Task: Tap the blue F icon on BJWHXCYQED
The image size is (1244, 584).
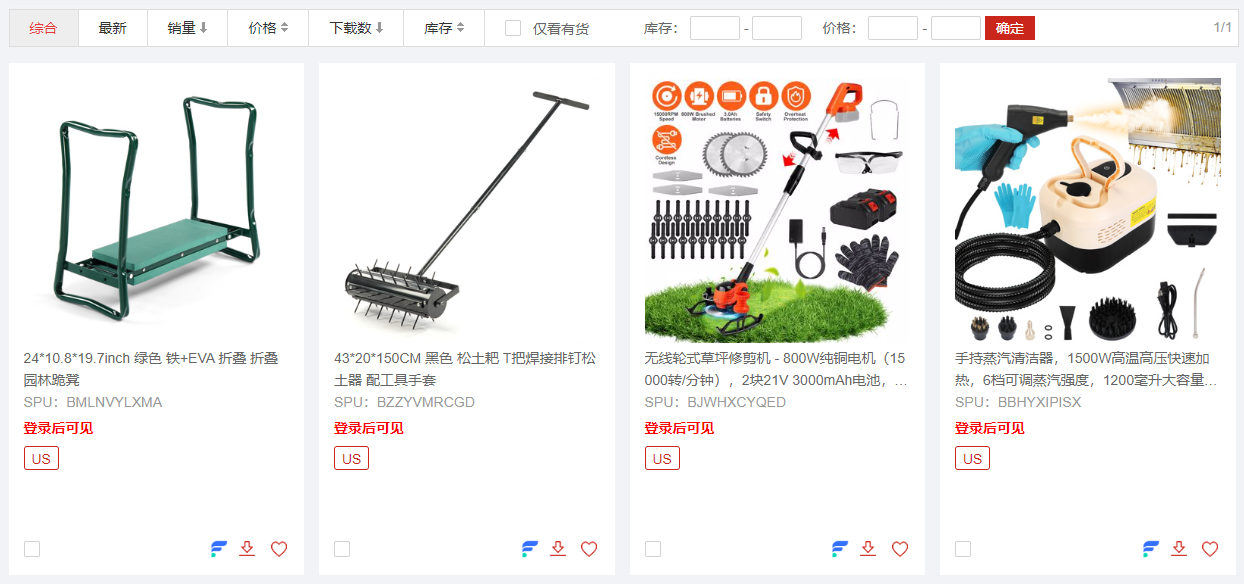Action: [x=840, y=549]
